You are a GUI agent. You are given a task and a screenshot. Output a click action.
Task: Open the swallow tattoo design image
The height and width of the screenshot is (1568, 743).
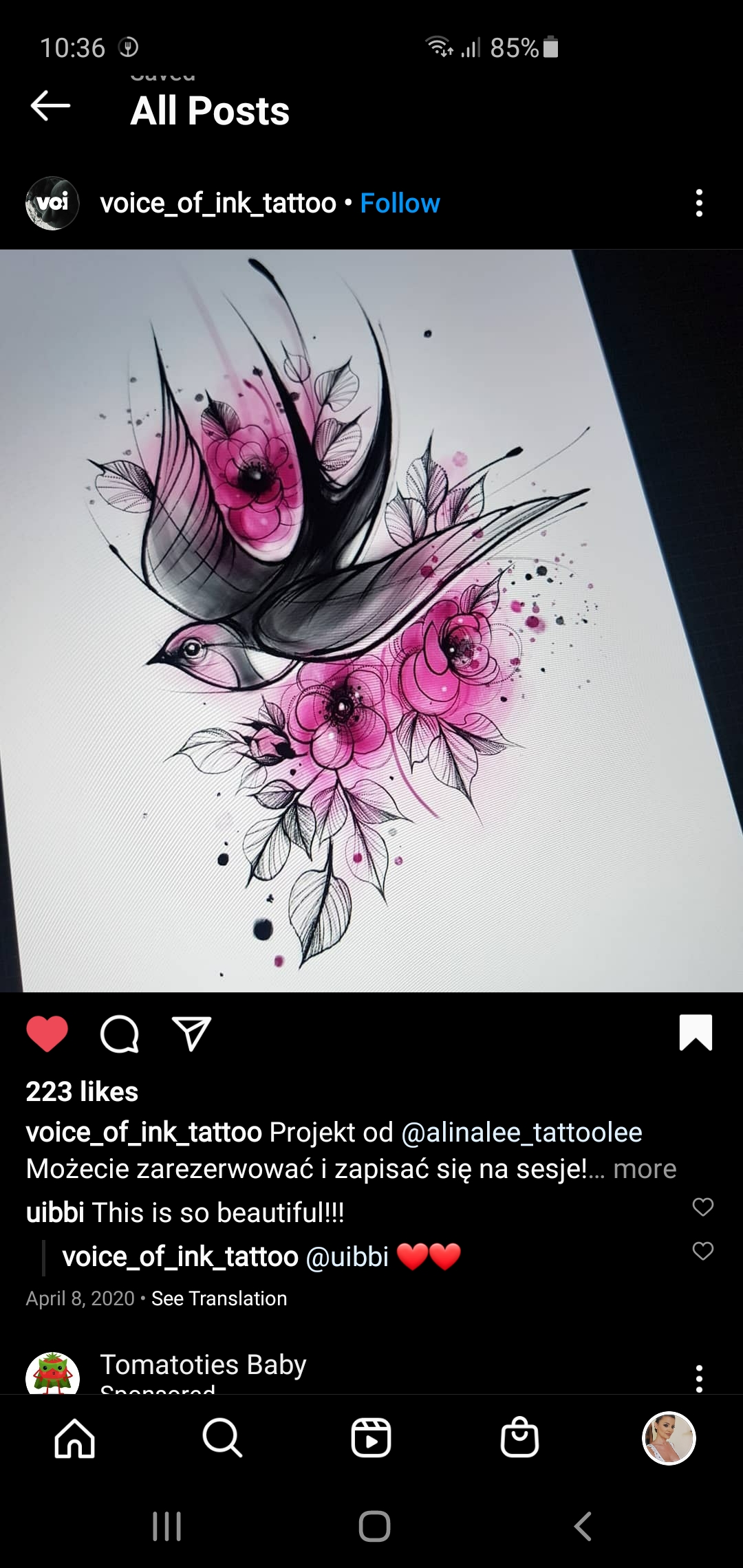tap(371, 620)
